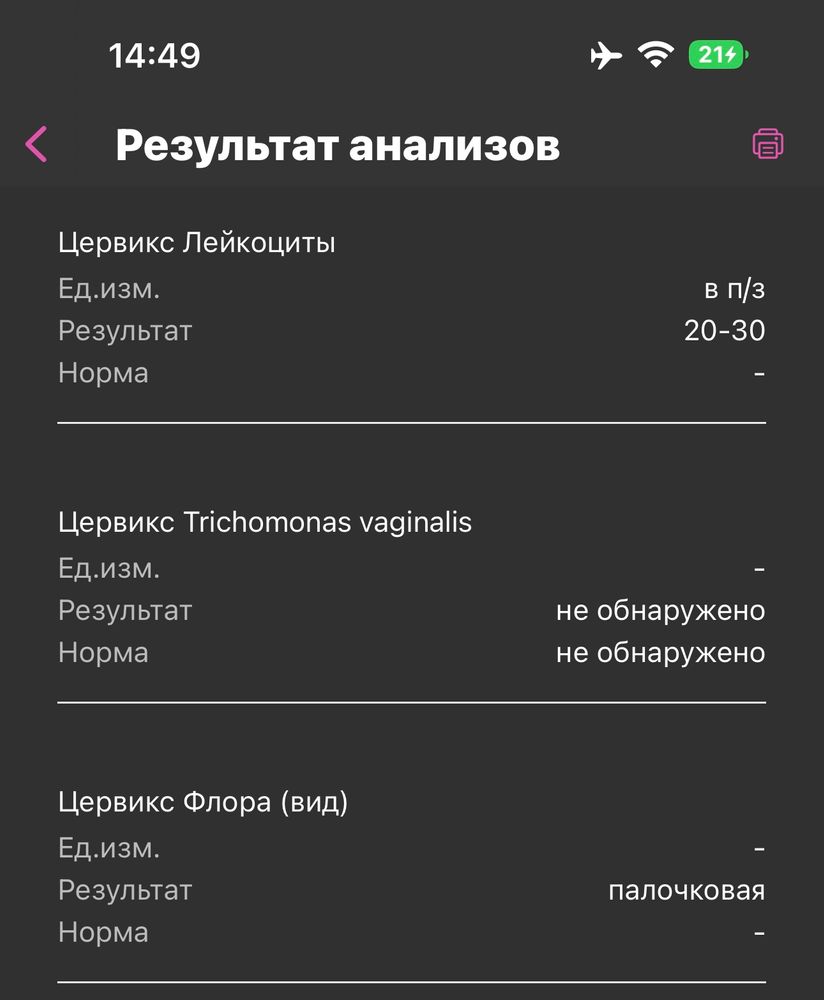Select the Цервикс Trichomonas vaginalis entry
This screenshot has width=824, height=1000.
(265, 521)
